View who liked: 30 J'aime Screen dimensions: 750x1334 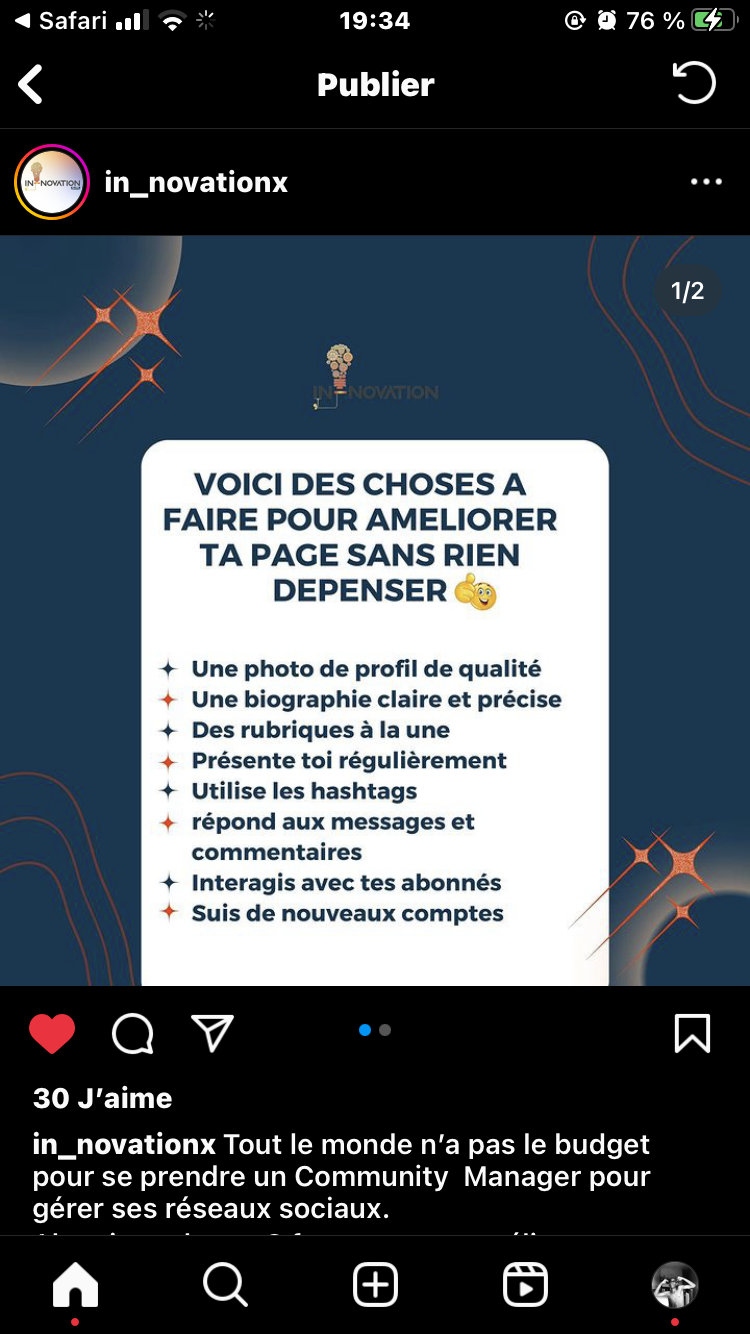coord(102,1098)
